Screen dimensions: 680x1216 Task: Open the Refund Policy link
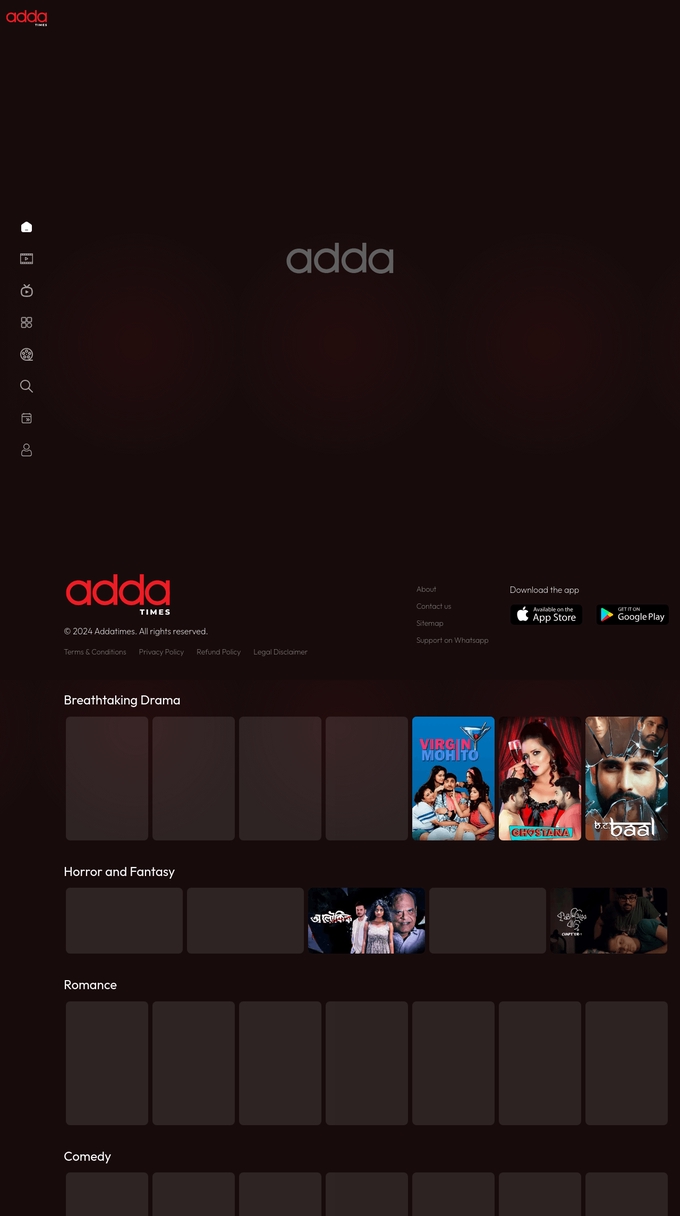point(218,652)
